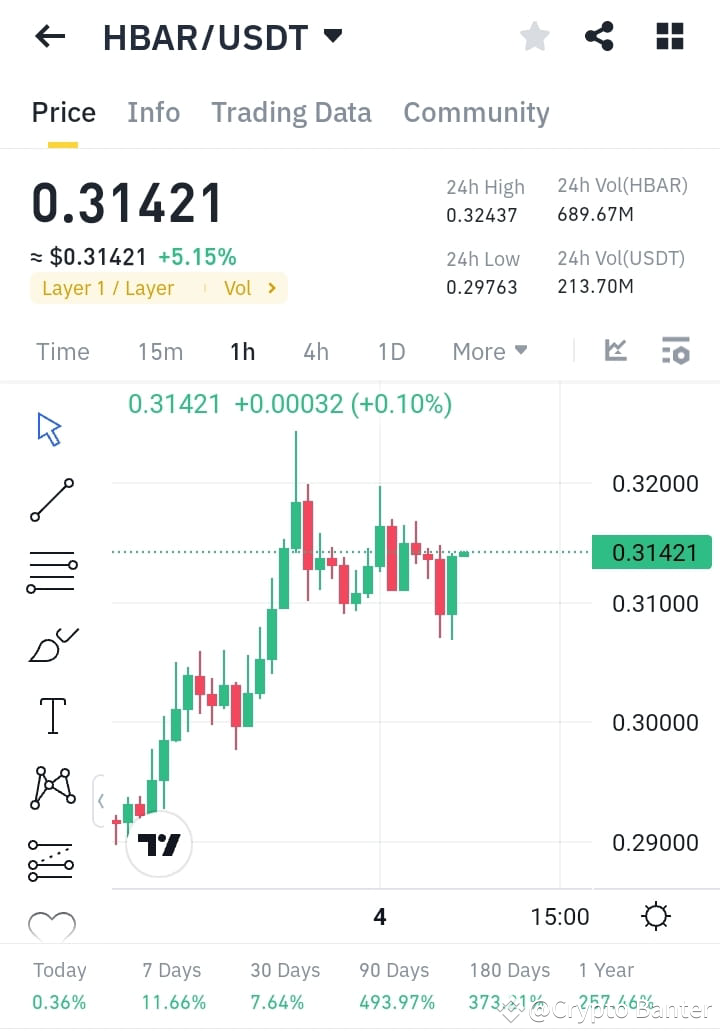Select the 4h timeframe

tap(316, 351)
